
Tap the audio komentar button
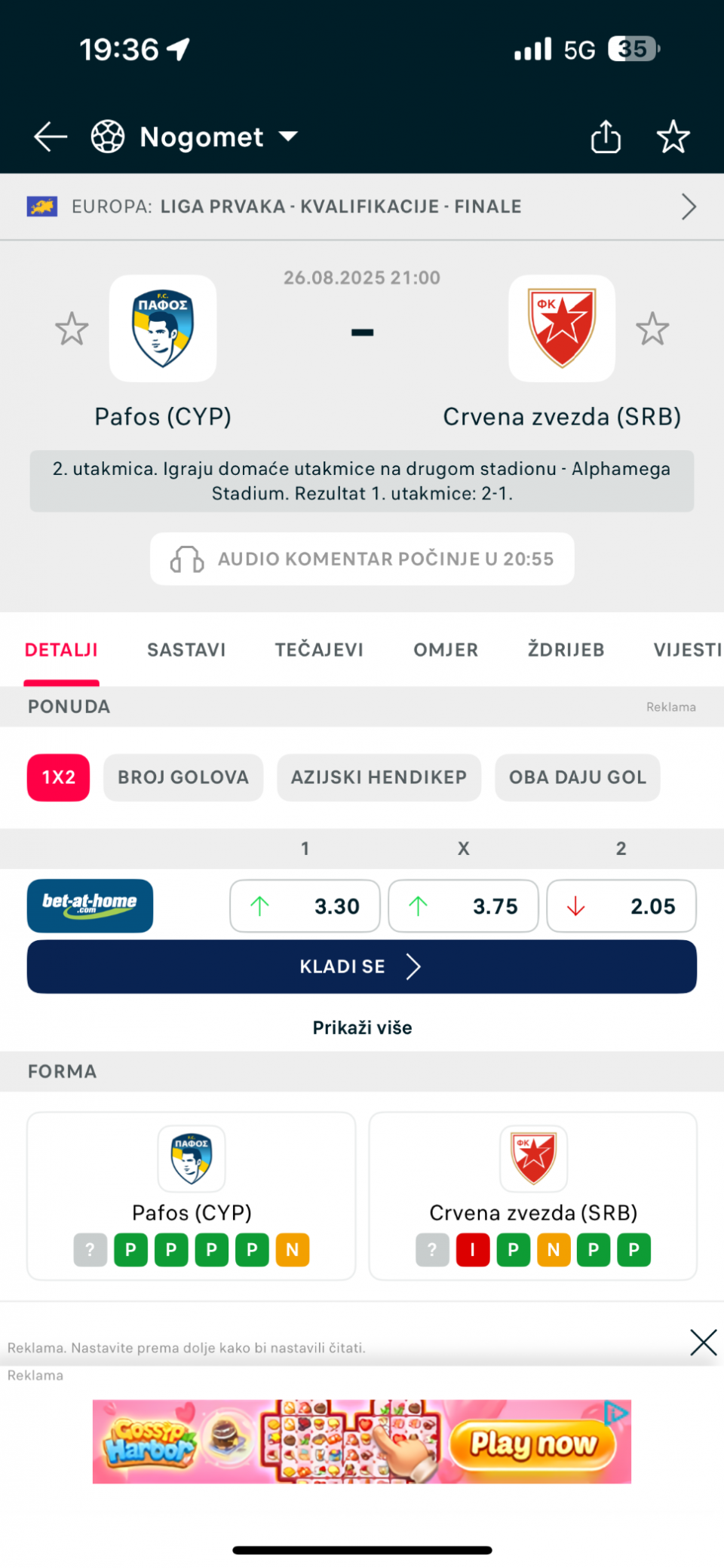pos(362,559)
